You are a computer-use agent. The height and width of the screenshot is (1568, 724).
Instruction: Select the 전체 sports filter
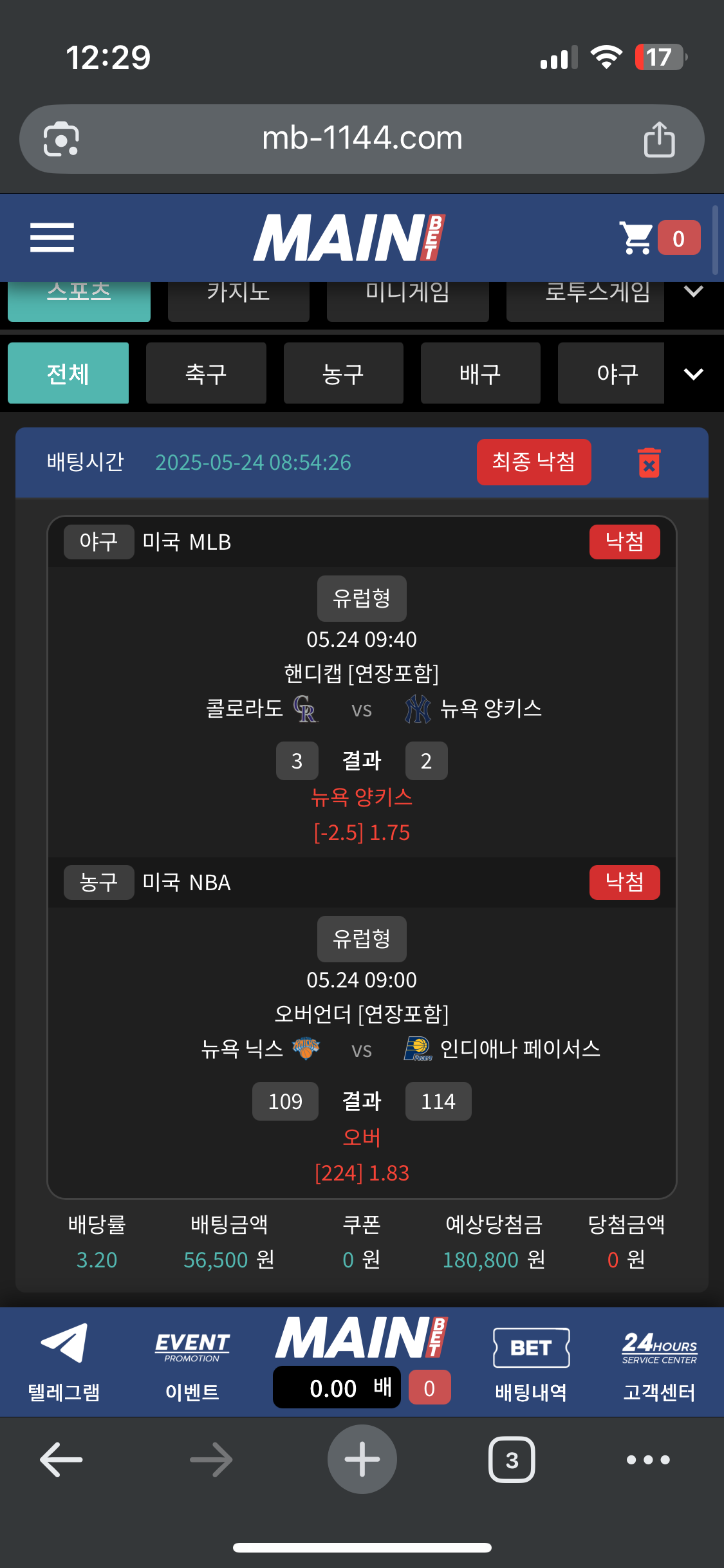(68, 373)
